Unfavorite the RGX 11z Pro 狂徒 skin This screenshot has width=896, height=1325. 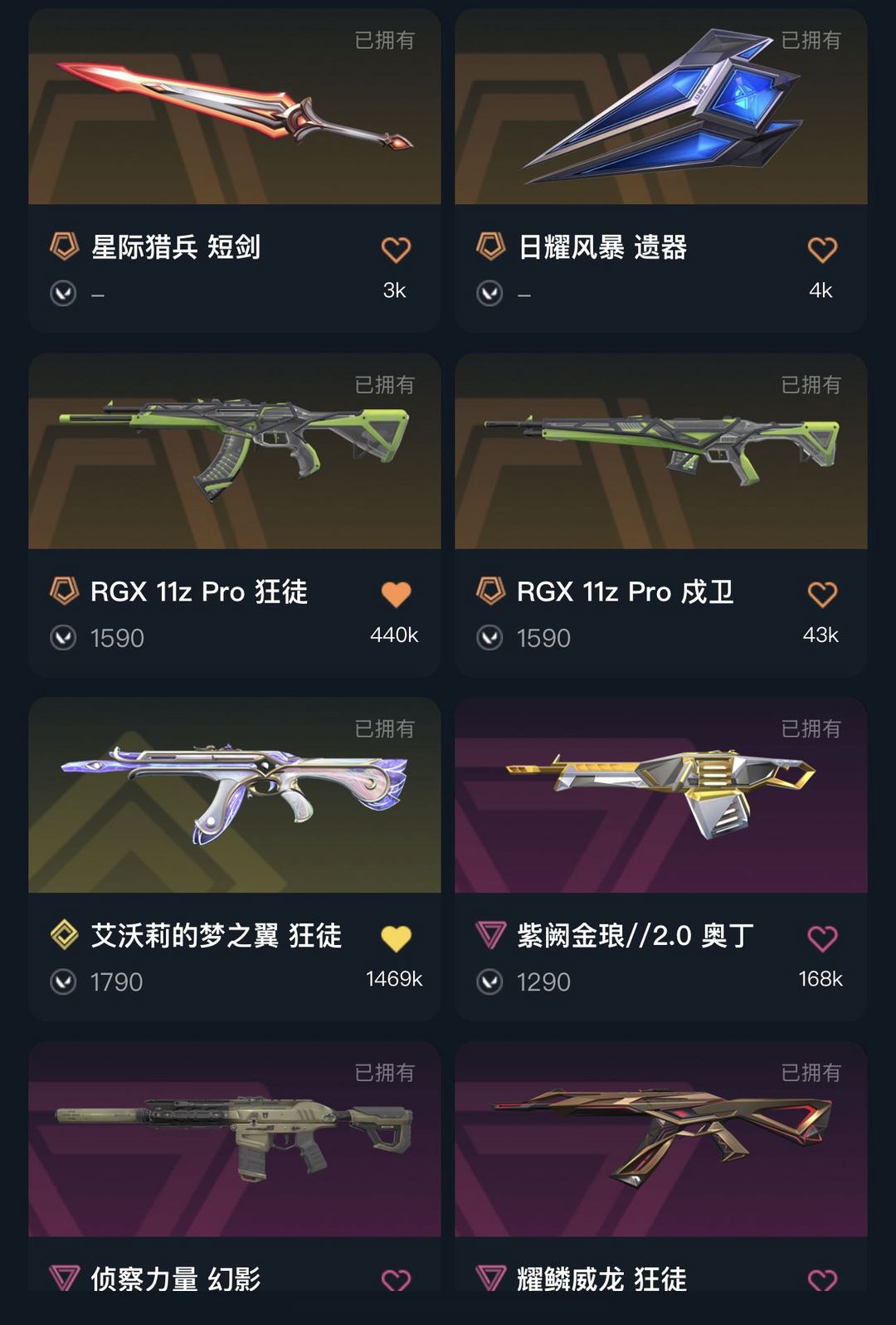point(396,592)
